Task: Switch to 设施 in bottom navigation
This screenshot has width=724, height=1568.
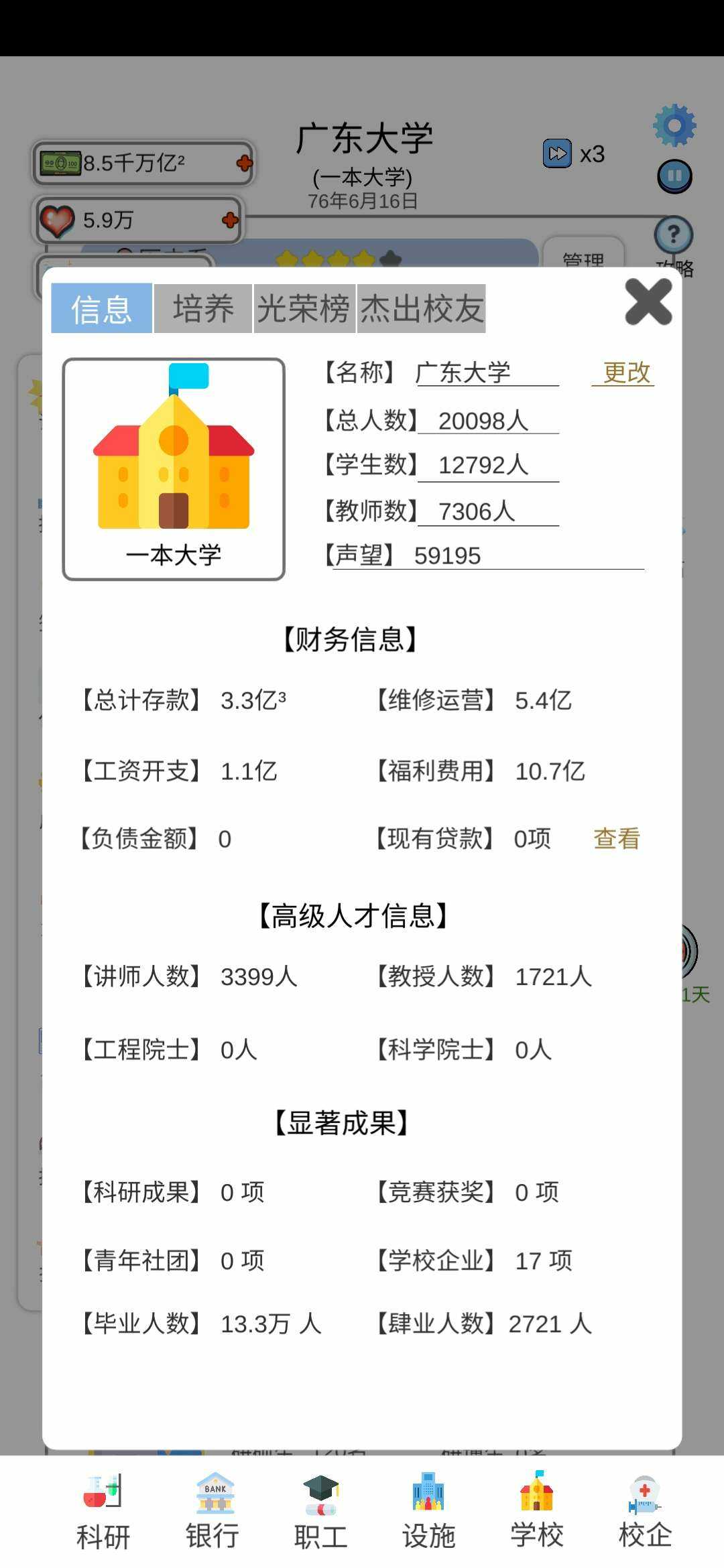Action: (x=429, y=1512)
